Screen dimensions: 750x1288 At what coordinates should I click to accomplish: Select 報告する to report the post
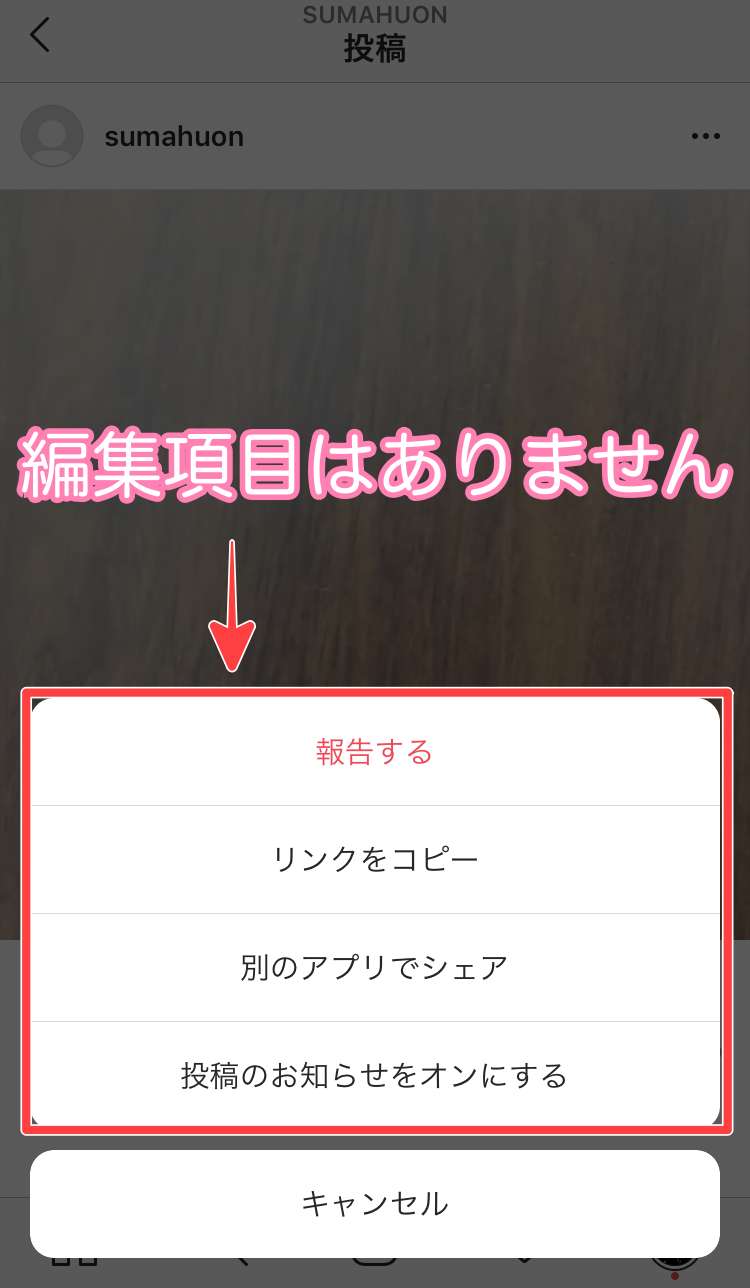[x=375, y=752]
